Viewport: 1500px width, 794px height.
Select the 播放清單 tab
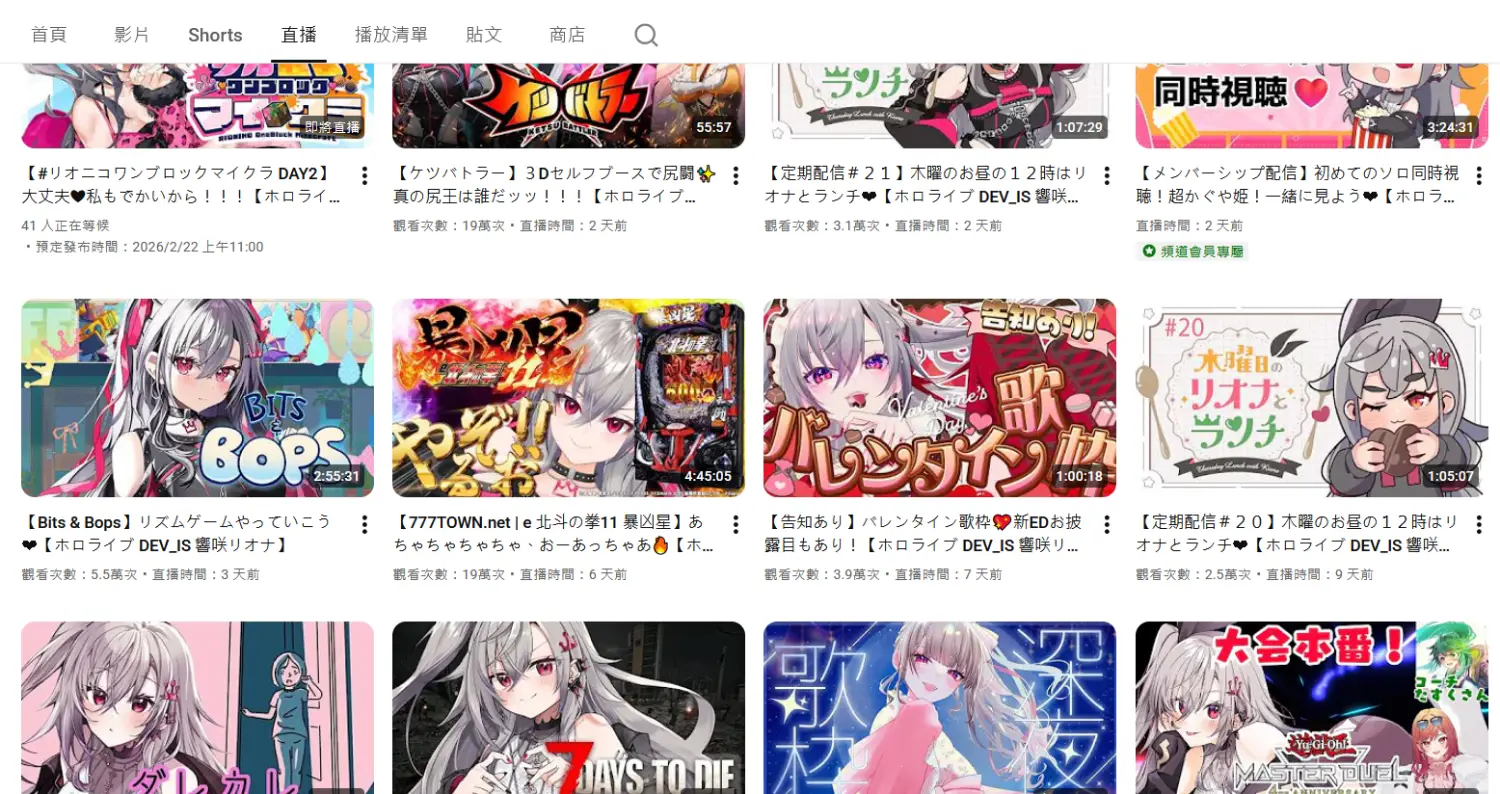tap(391, 35)
